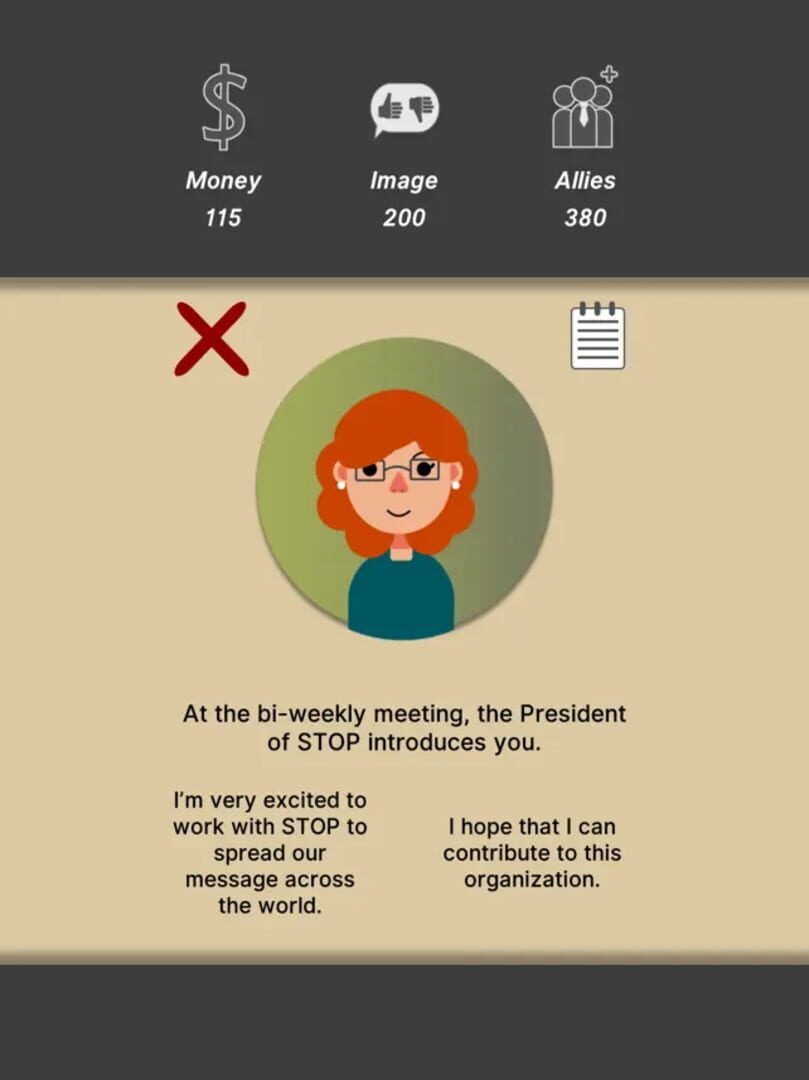The height and width of the screenshot is (1080, 809).
Task: Open the notepad icon
Action: [x=597, y=336]
